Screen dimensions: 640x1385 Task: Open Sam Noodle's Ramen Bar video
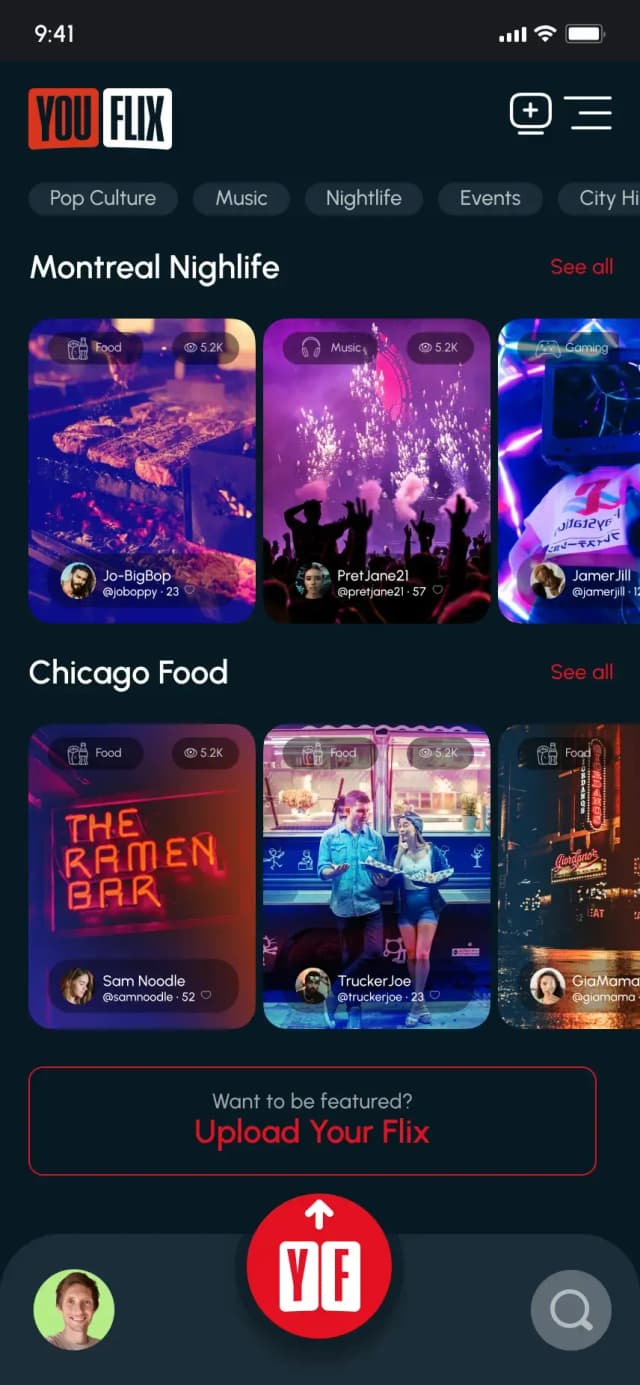[x=142, y=875]
